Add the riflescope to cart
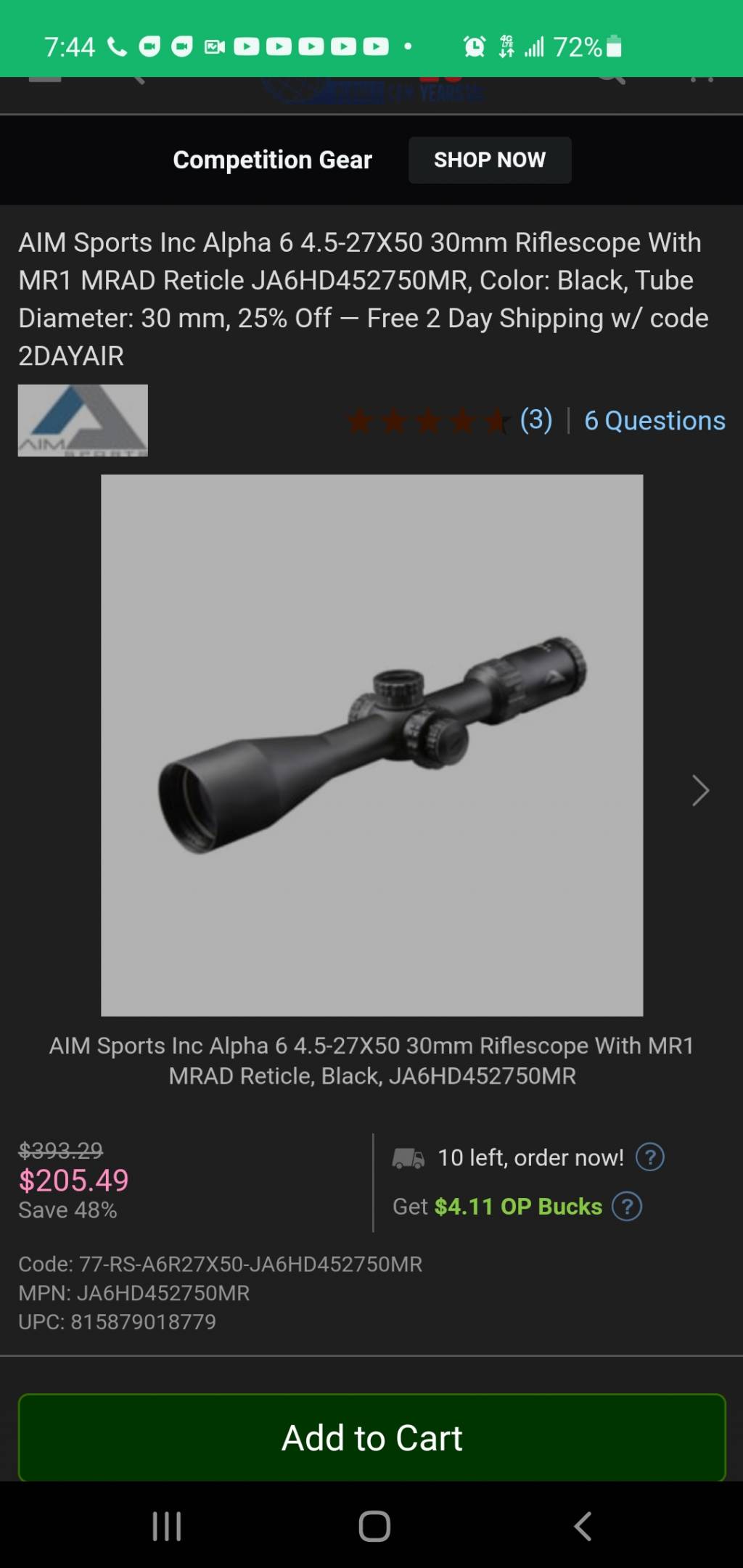 (371, 1437)
